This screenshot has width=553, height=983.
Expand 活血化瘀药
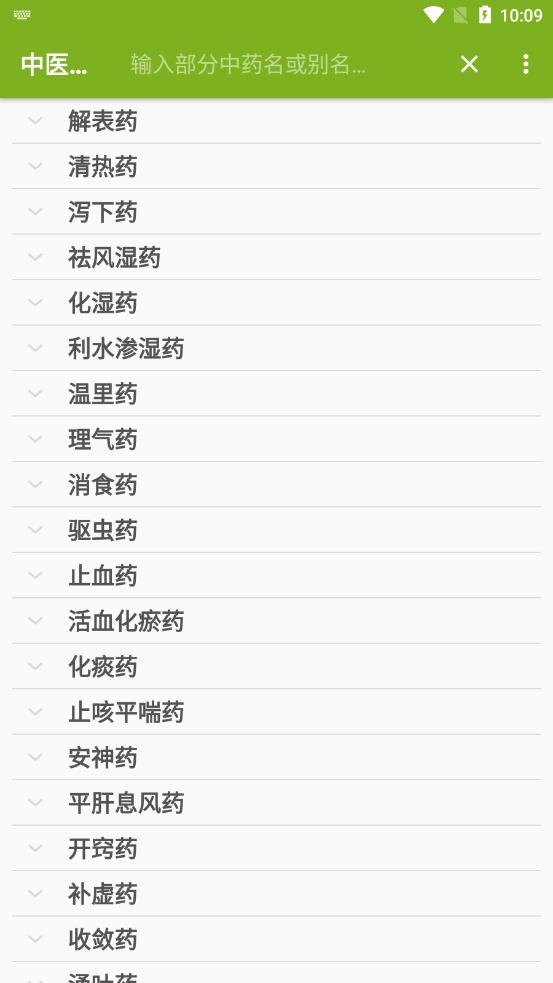point(276,621)
